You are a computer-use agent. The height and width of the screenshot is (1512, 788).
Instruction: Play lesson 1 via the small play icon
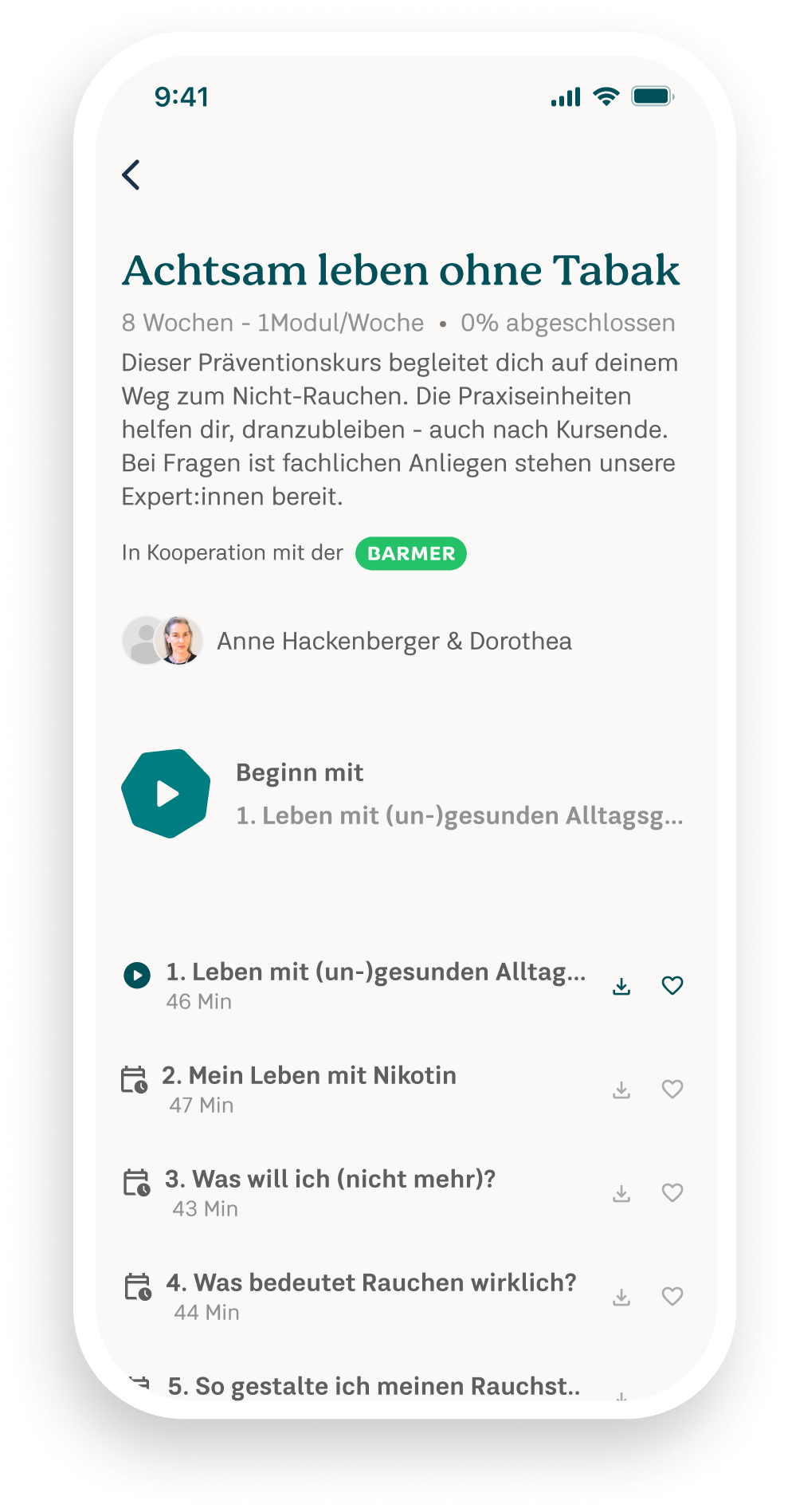pos(137,975)
